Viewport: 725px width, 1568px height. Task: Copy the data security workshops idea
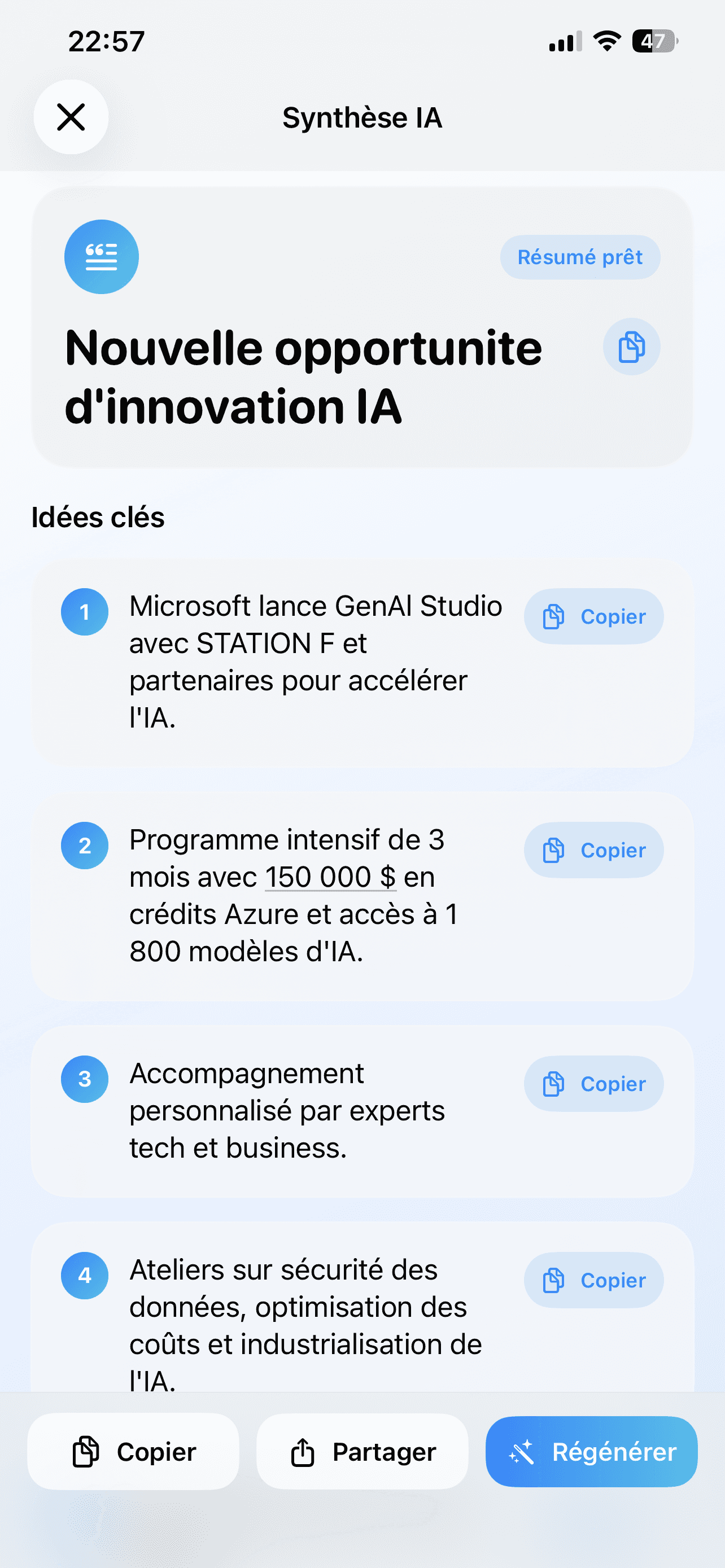tap(593, 1281)
